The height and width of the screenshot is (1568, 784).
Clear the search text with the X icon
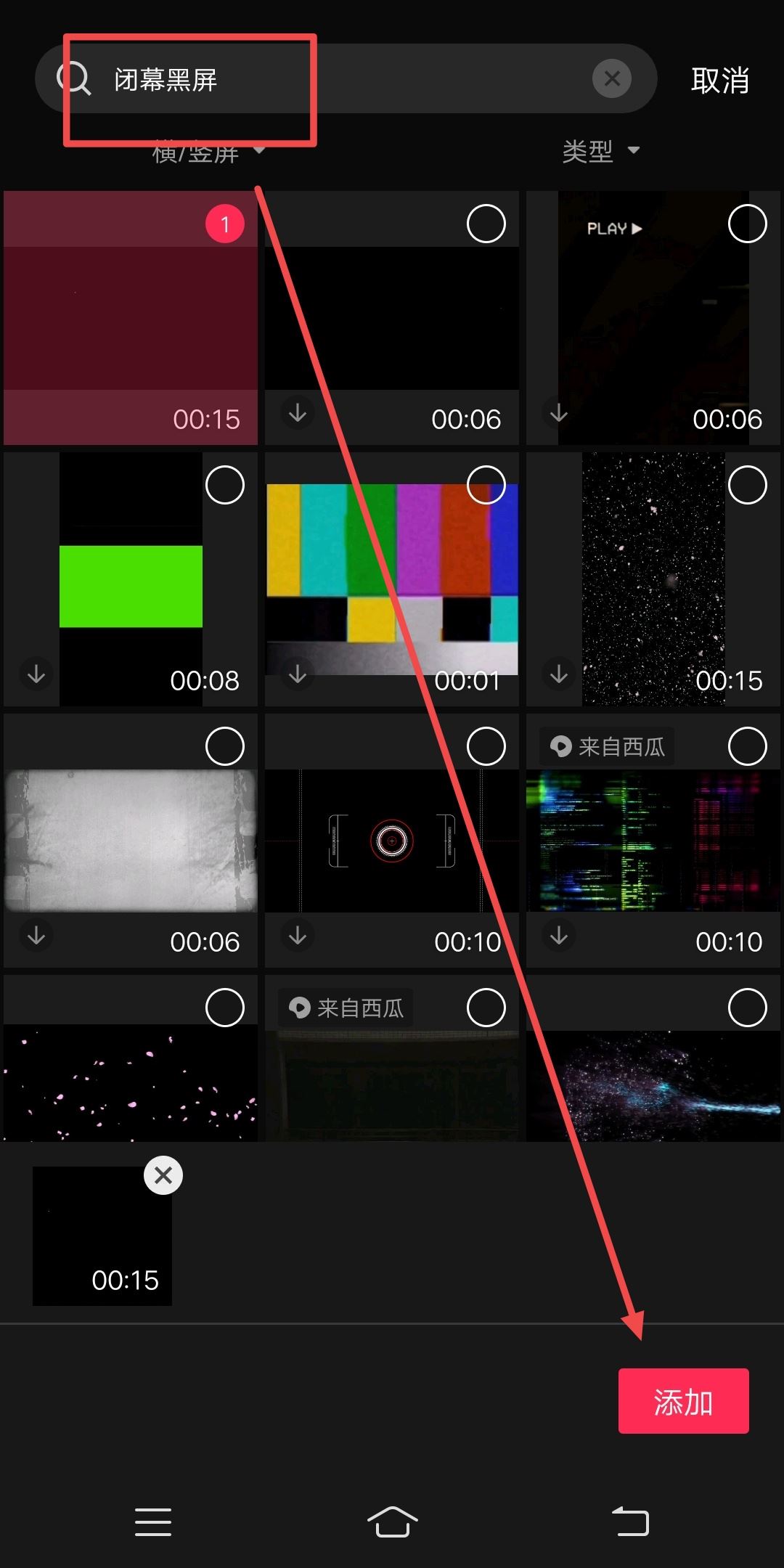(612, 78)
